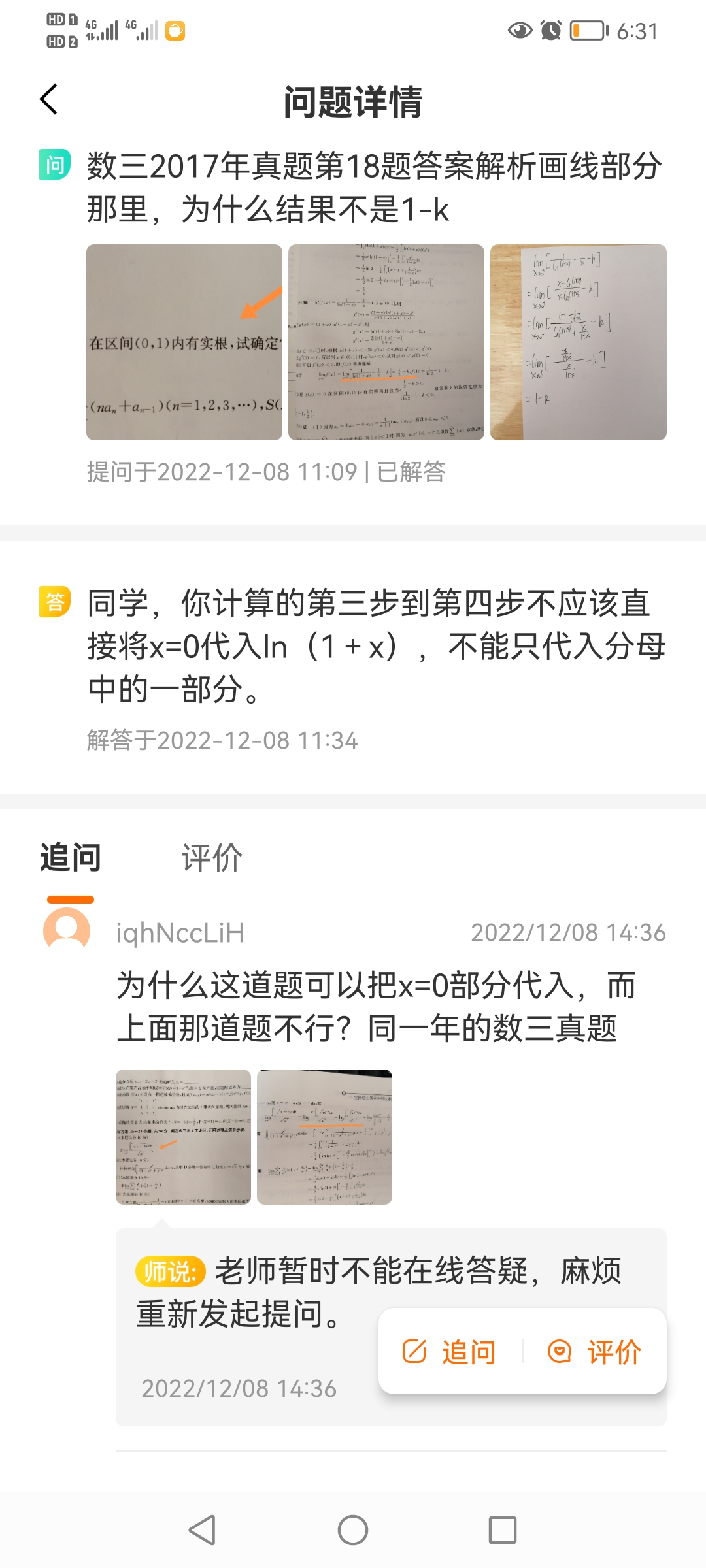
Task: Open second question photo of answer analysis
Action: click(386, 342)
